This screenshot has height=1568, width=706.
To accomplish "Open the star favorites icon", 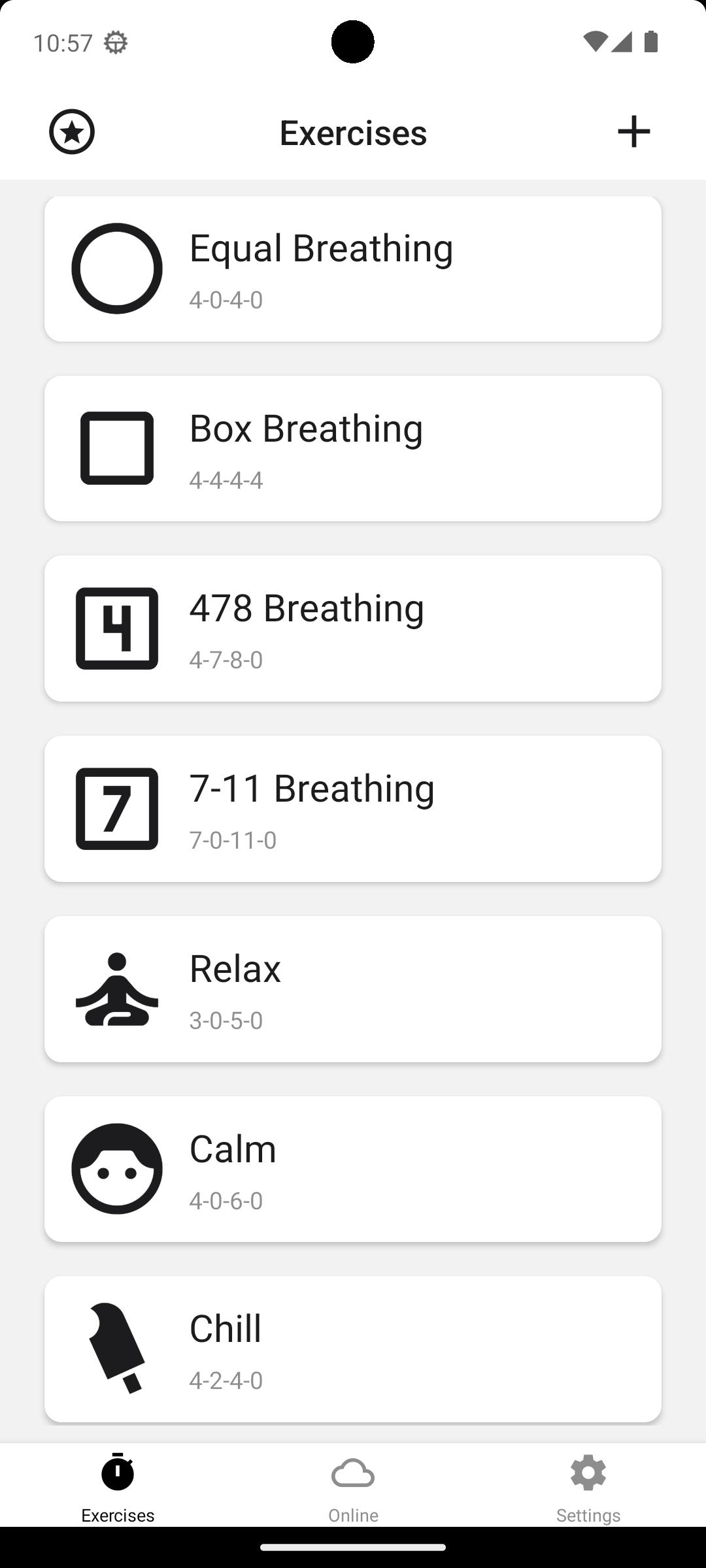I will tap(72, 132).
